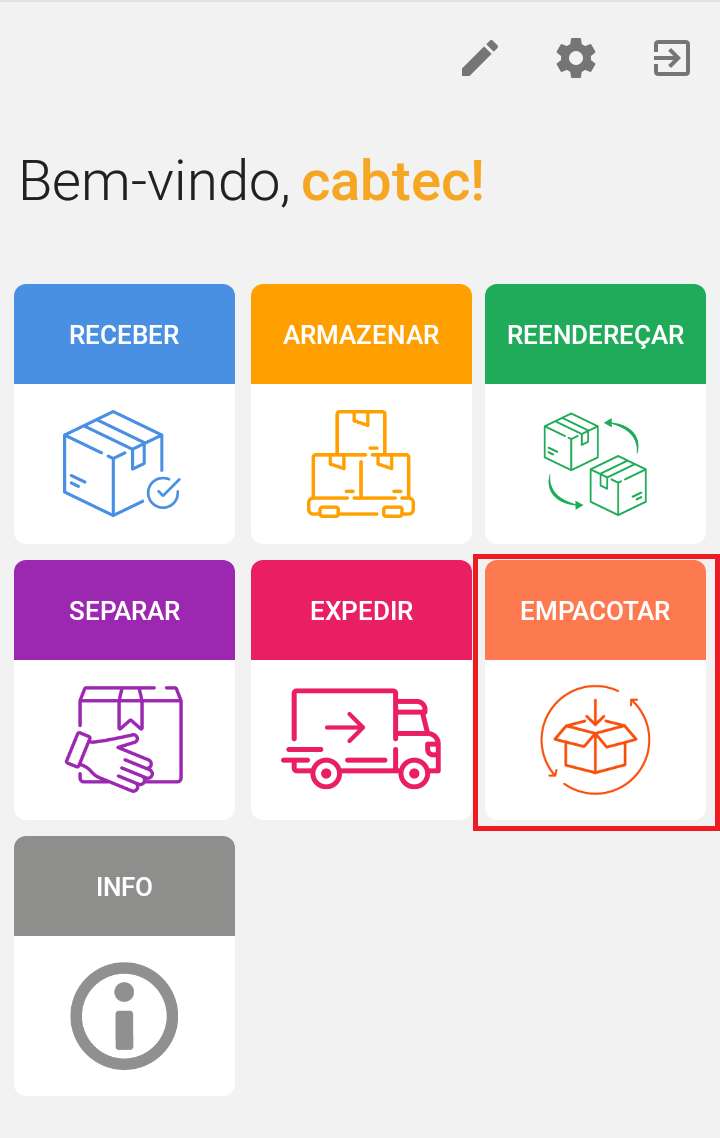Log out using the exit icon
This screenshot has height=1138, width=720.
coord(671,59)
